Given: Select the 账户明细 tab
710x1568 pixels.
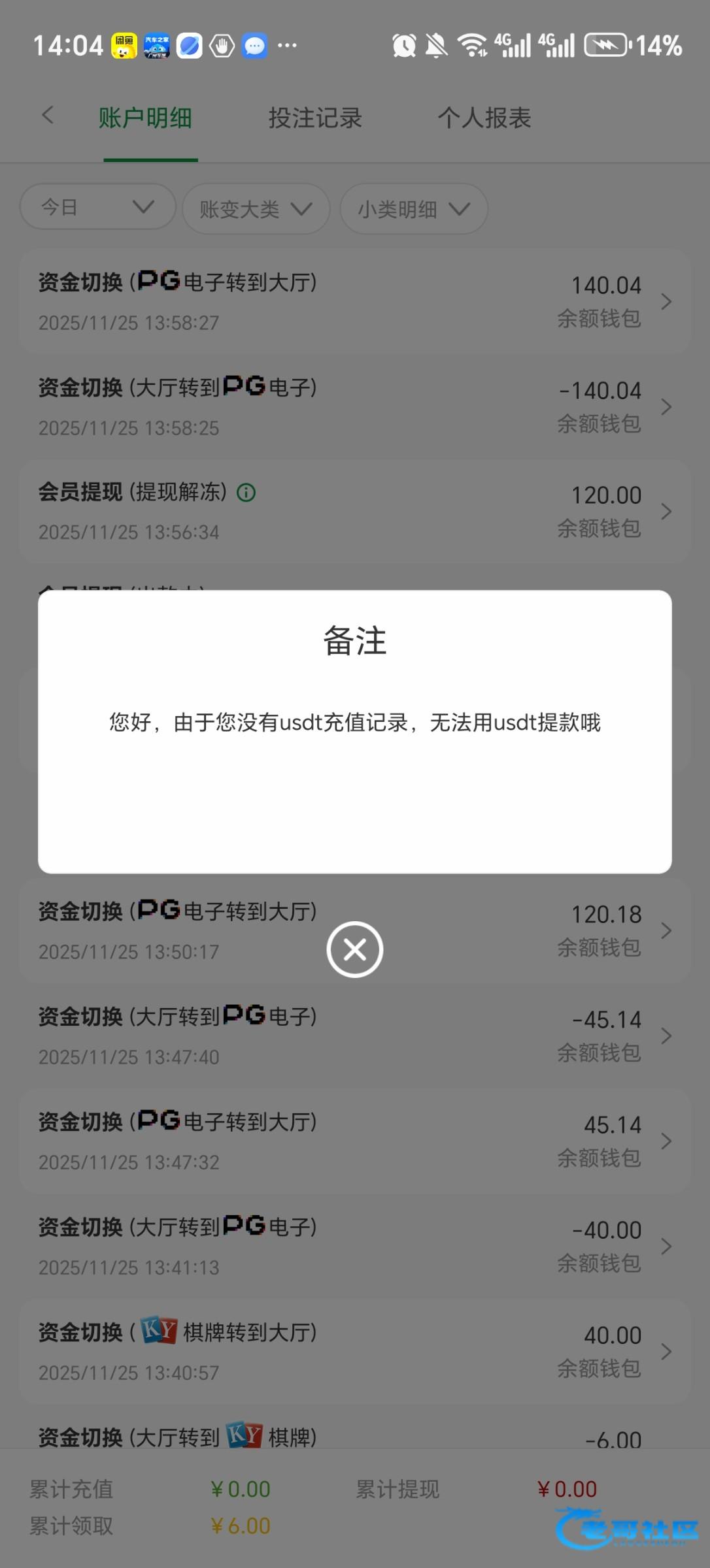Looking at the screenshot, I should 145,118.
